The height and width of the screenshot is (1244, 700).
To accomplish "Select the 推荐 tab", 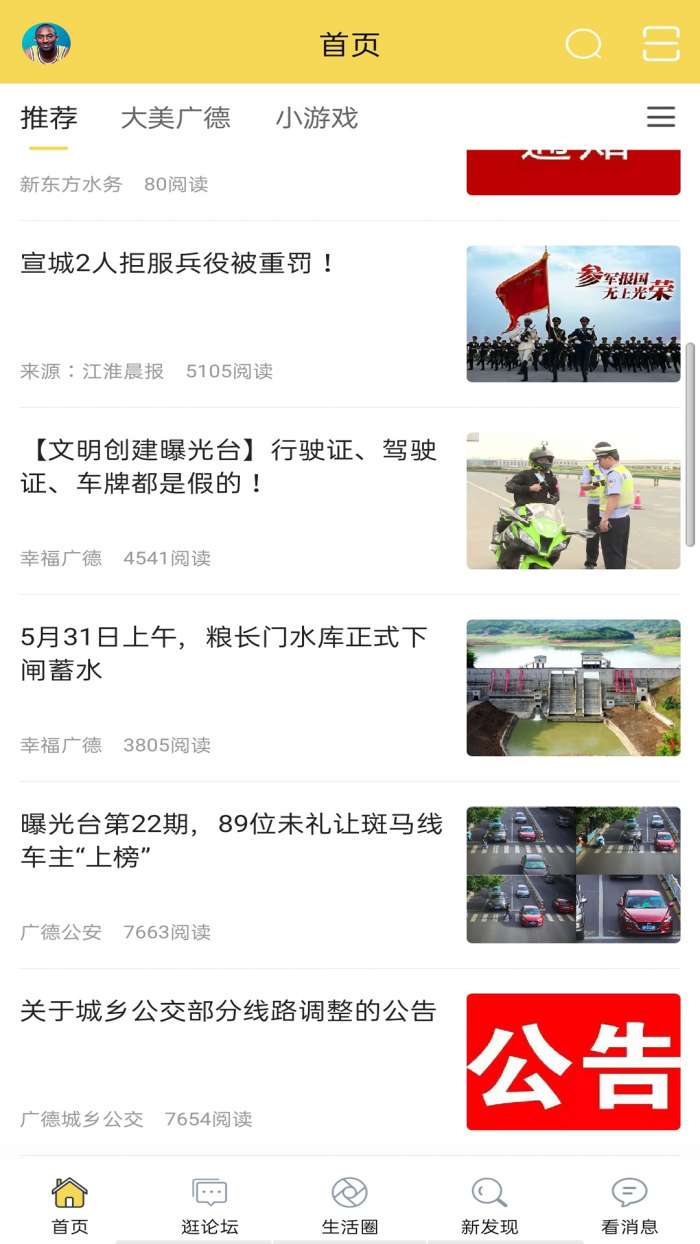I will coord(49,118).
